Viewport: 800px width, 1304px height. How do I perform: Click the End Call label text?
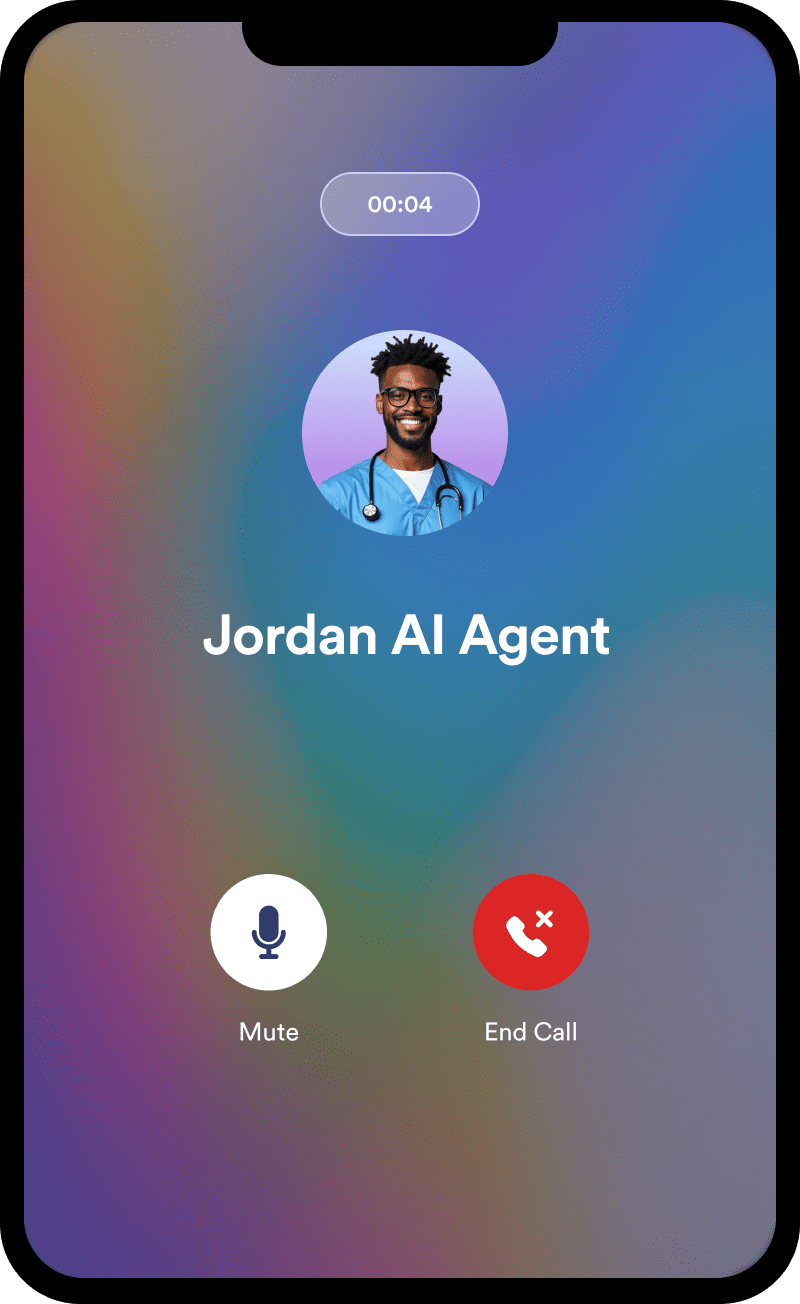[531, 1031]
